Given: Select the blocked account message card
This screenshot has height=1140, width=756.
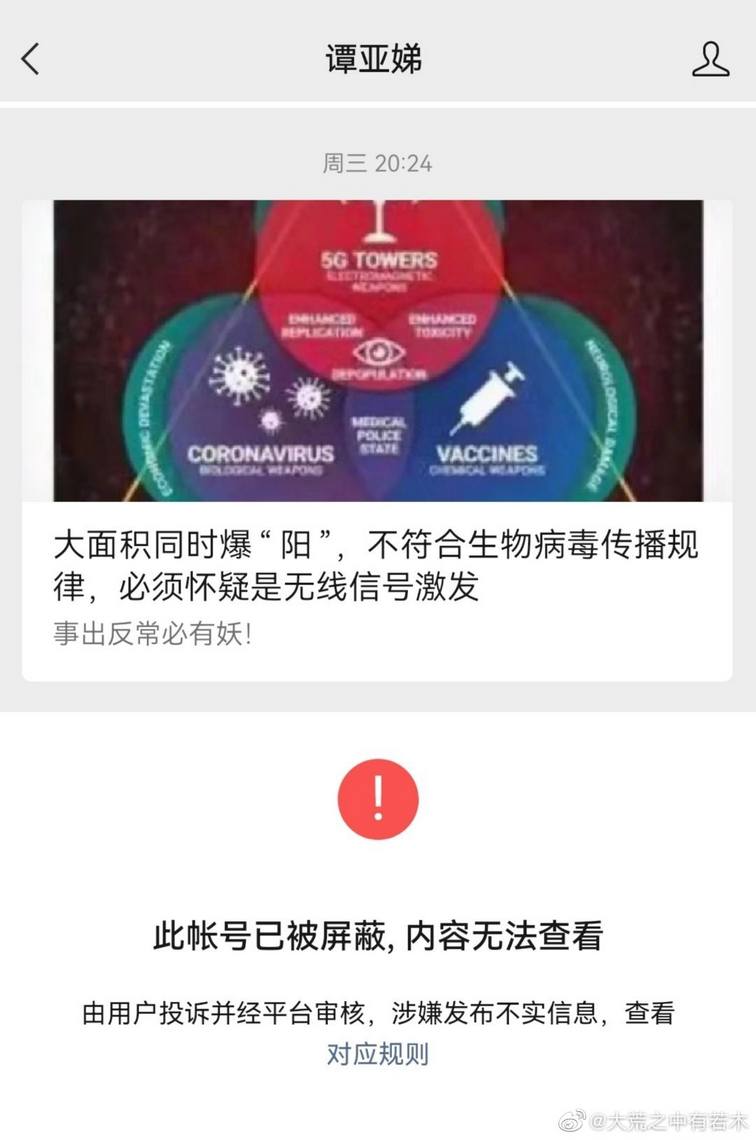Looking at the screenshot, I should pyautogui.click(x=378, y=920).
